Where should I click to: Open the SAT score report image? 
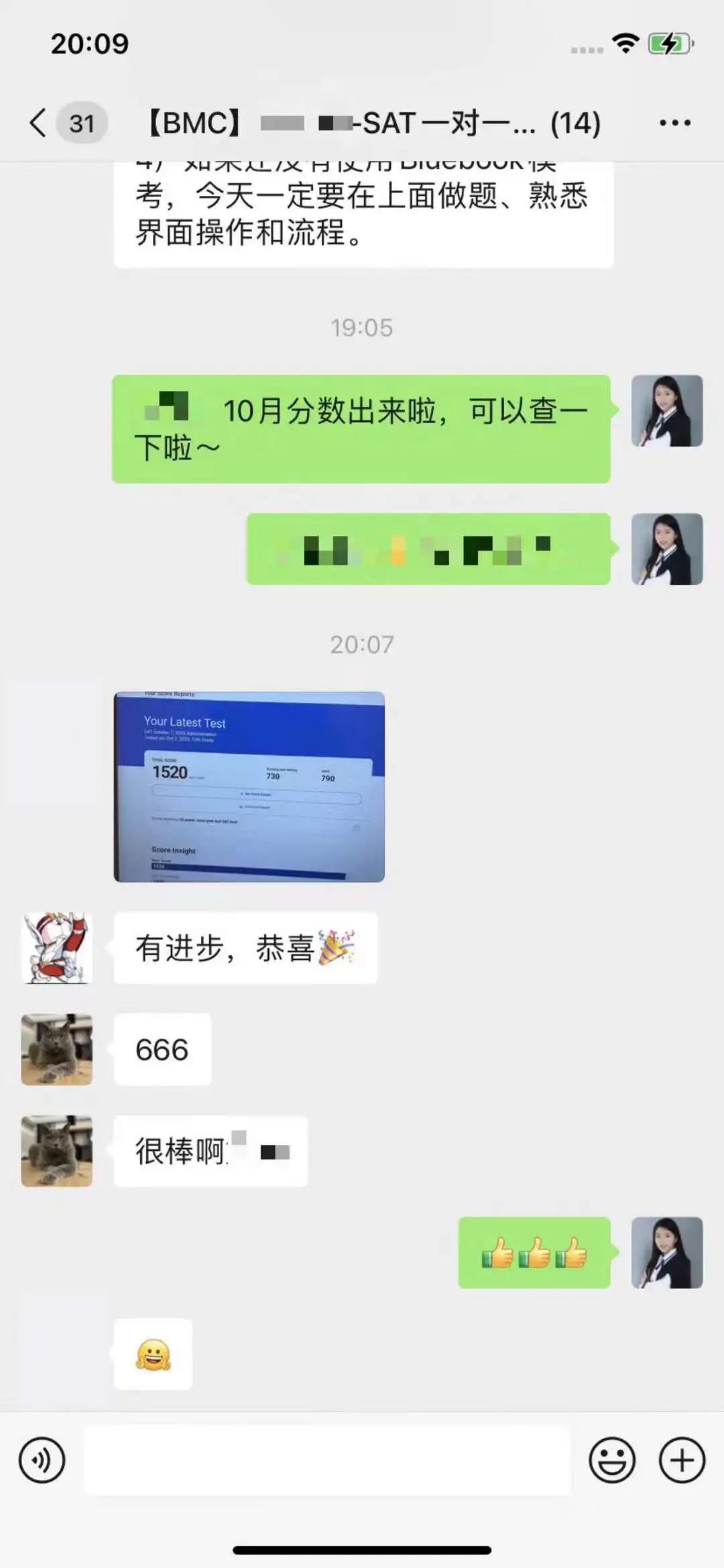tap(249, 787)
